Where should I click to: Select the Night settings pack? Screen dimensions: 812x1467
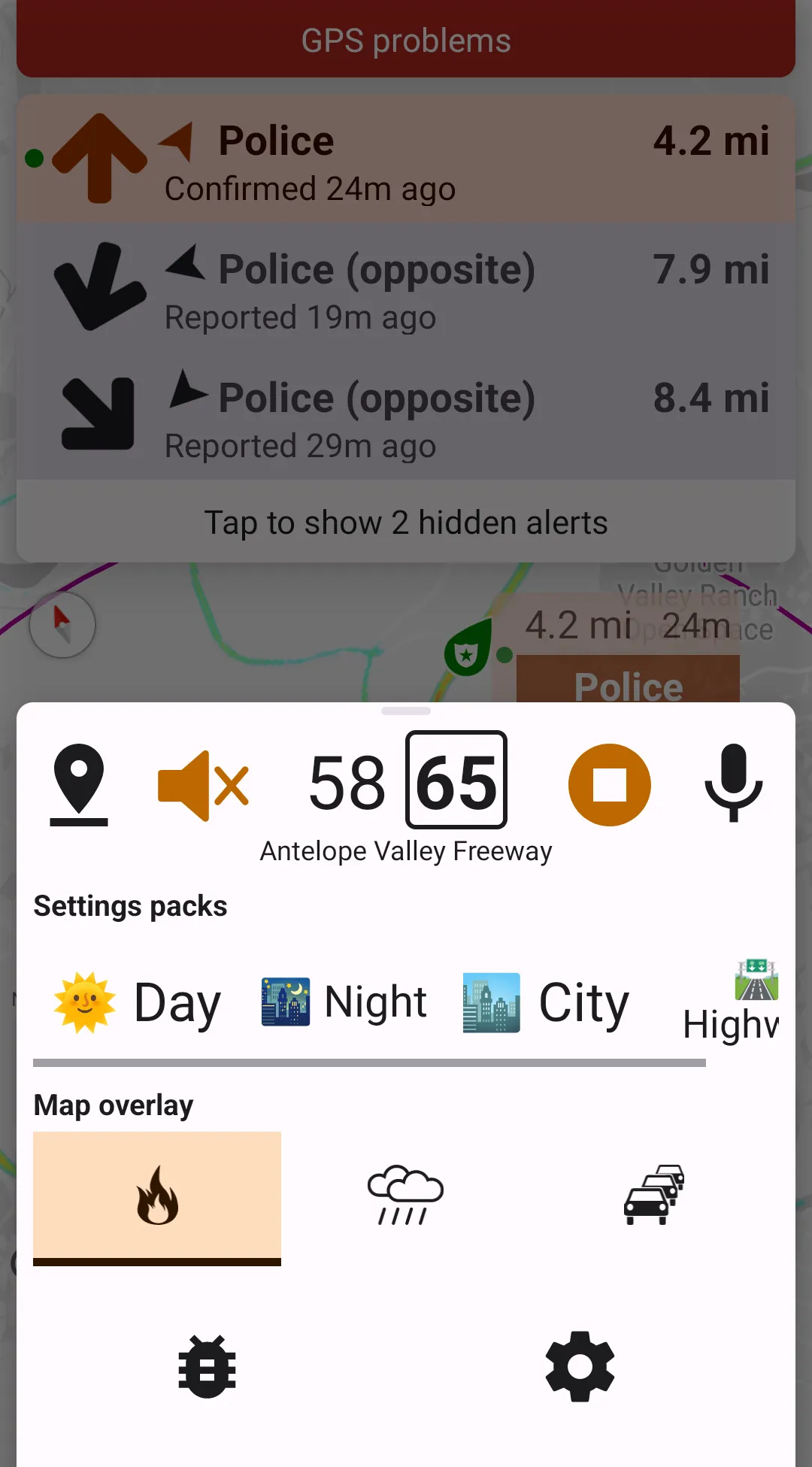(345, 1002)
